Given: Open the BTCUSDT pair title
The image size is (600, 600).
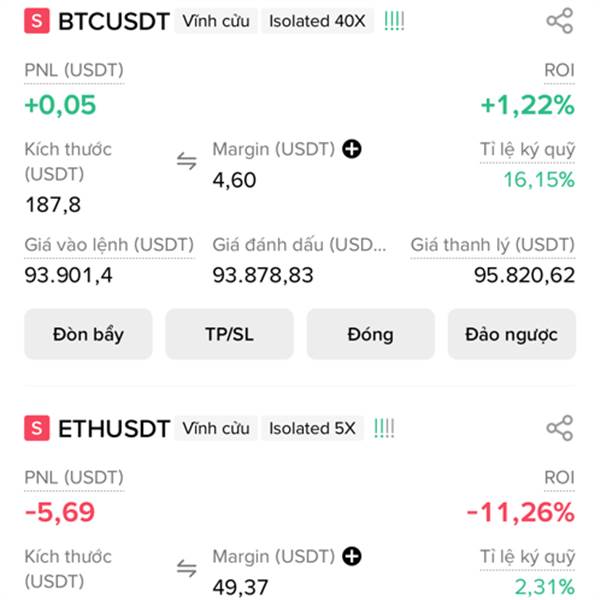Looking at the screenshot, I should pos(113,21).
